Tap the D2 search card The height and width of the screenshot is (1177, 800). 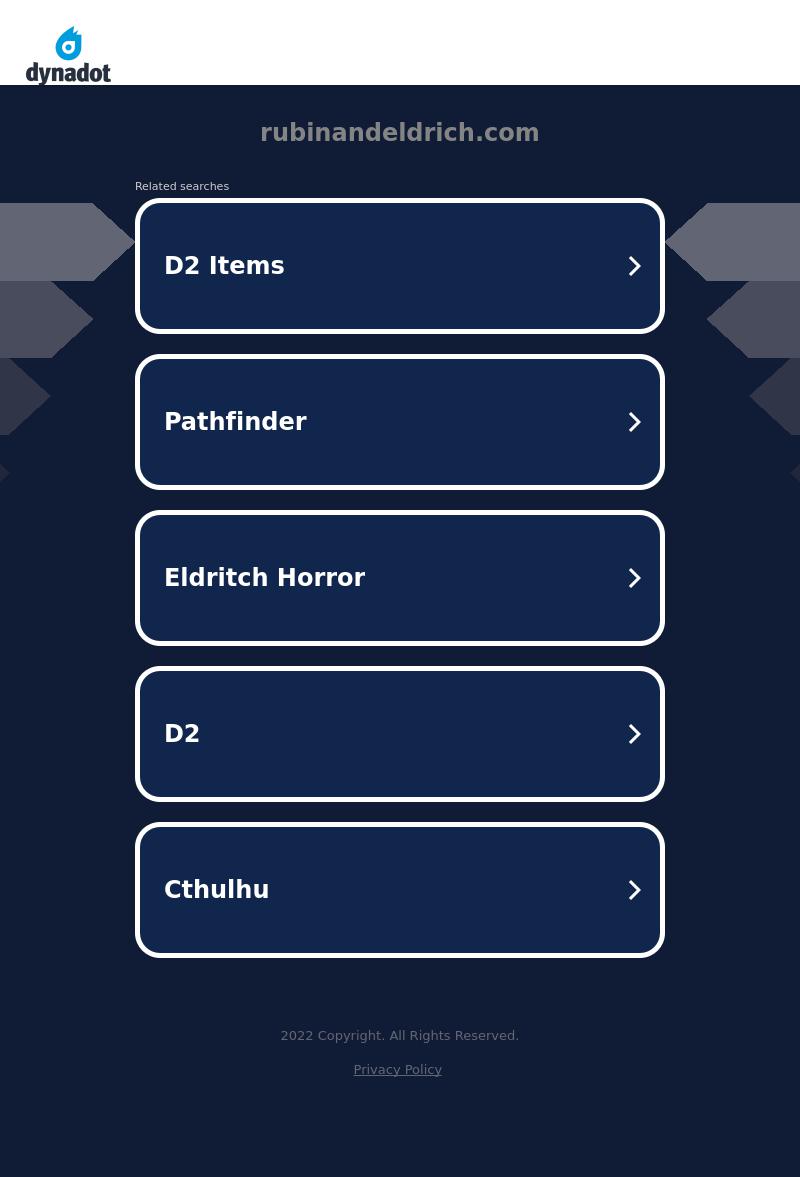(x=399, y=734)
